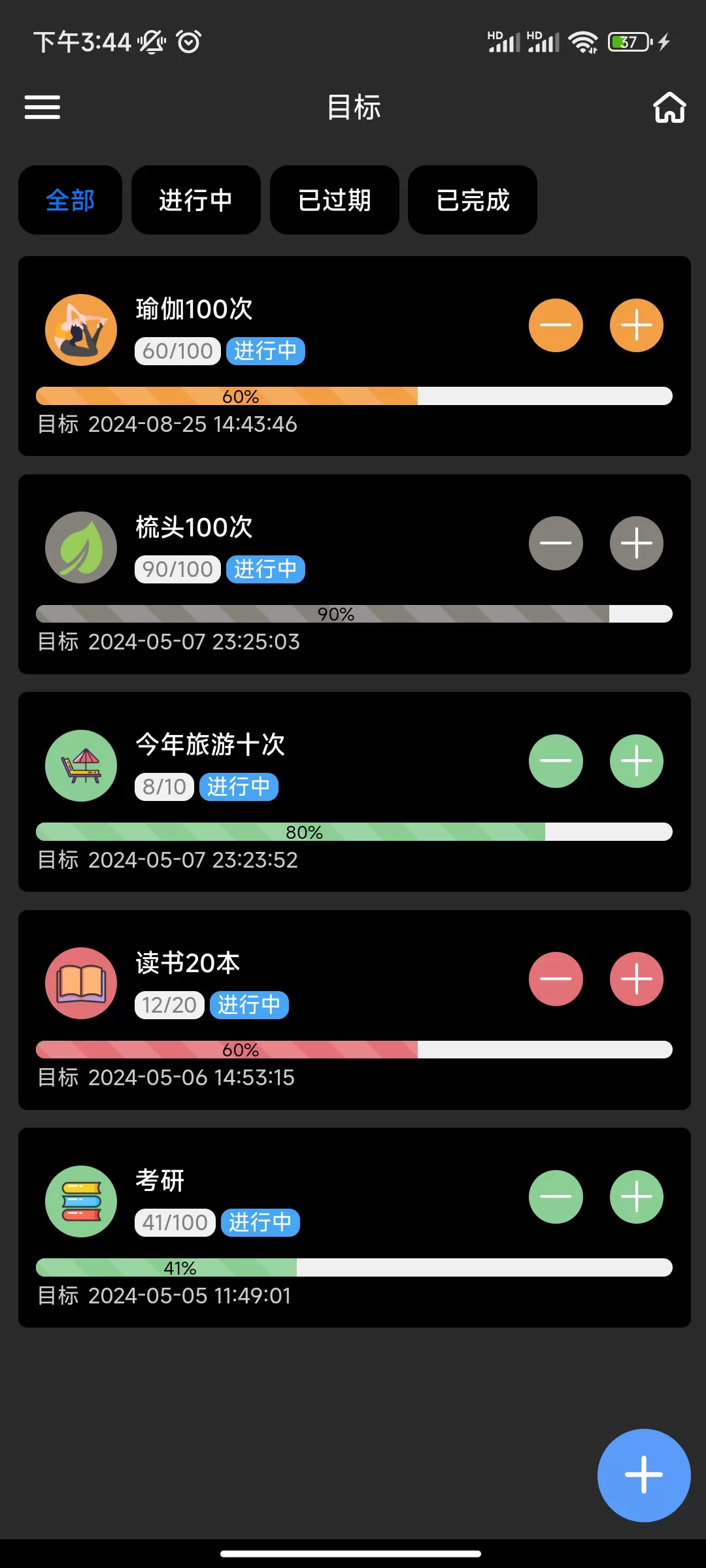
Task: Add one to 梳头100次 count
Action: click(636, 543)
